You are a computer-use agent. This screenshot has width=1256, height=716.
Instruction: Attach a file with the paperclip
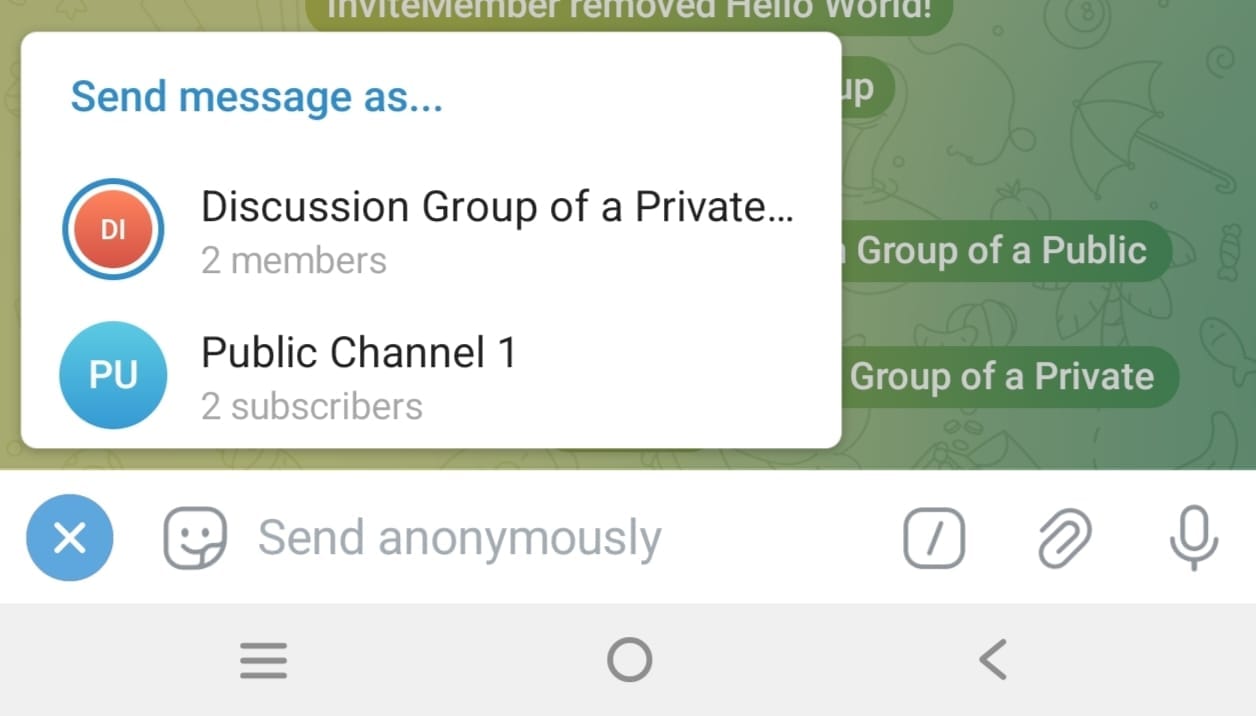(x=1063, y=538)
